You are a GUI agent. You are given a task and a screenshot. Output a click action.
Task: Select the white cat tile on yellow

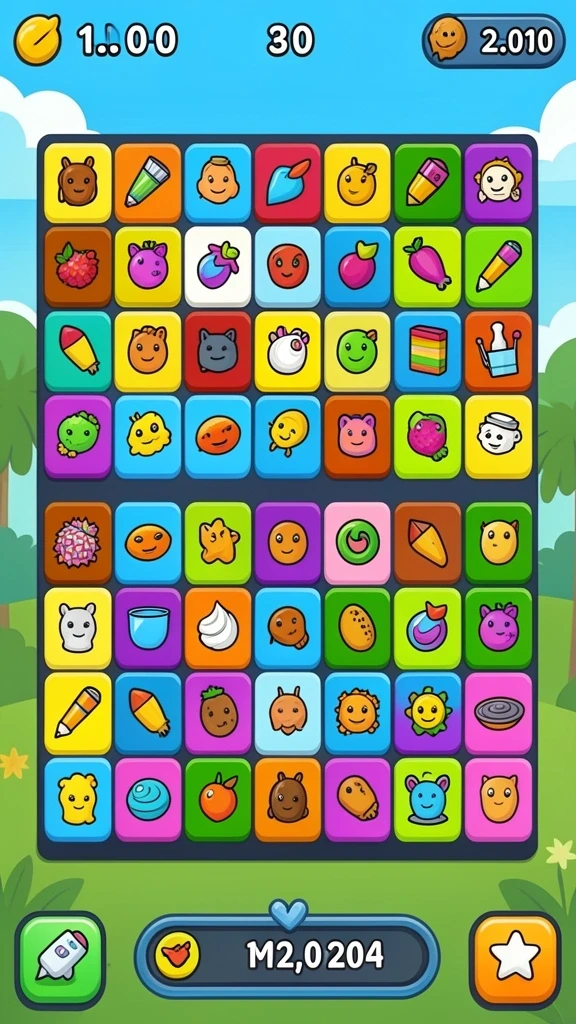pyautogui.click(x=78, y=628)
